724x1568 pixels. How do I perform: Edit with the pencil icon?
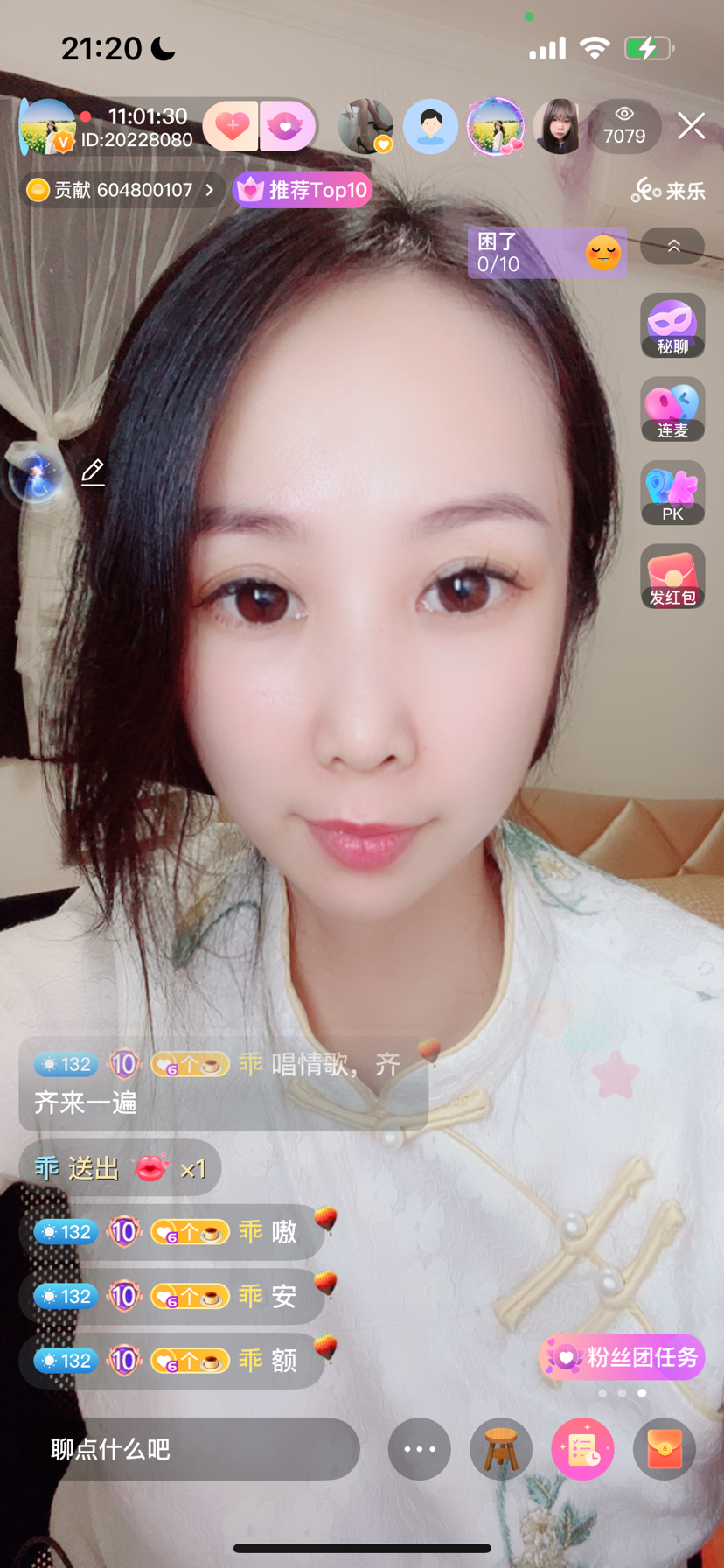click(93, 472)
